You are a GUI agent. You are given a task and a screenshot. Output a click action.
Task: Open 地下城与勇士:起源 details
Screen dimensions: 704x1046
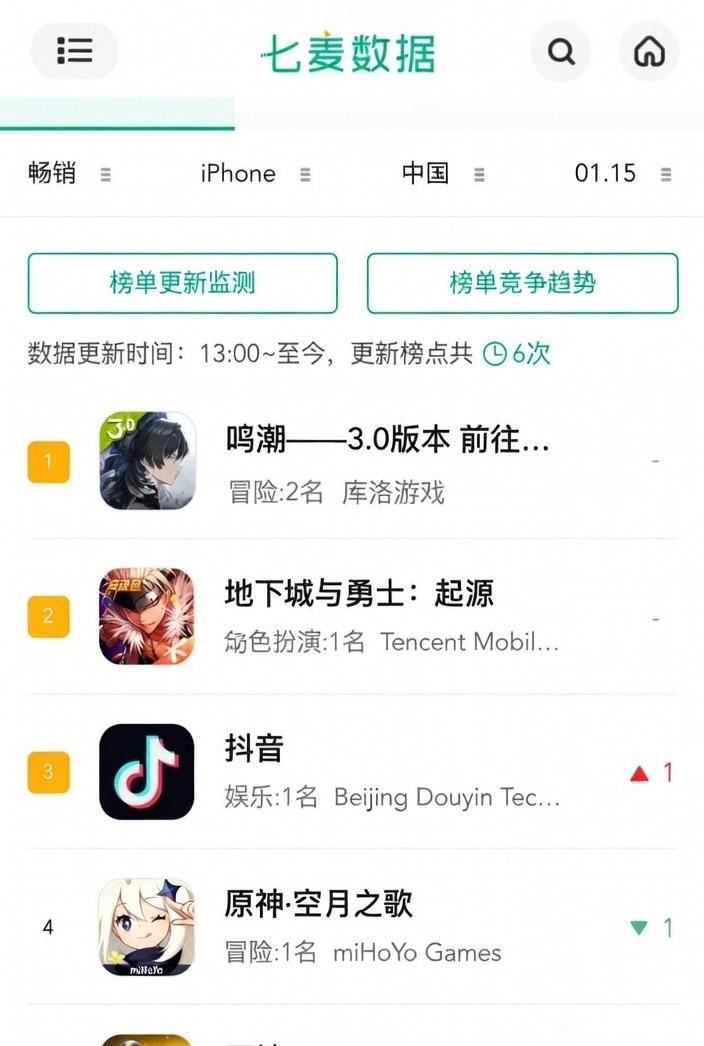(359, 615)
